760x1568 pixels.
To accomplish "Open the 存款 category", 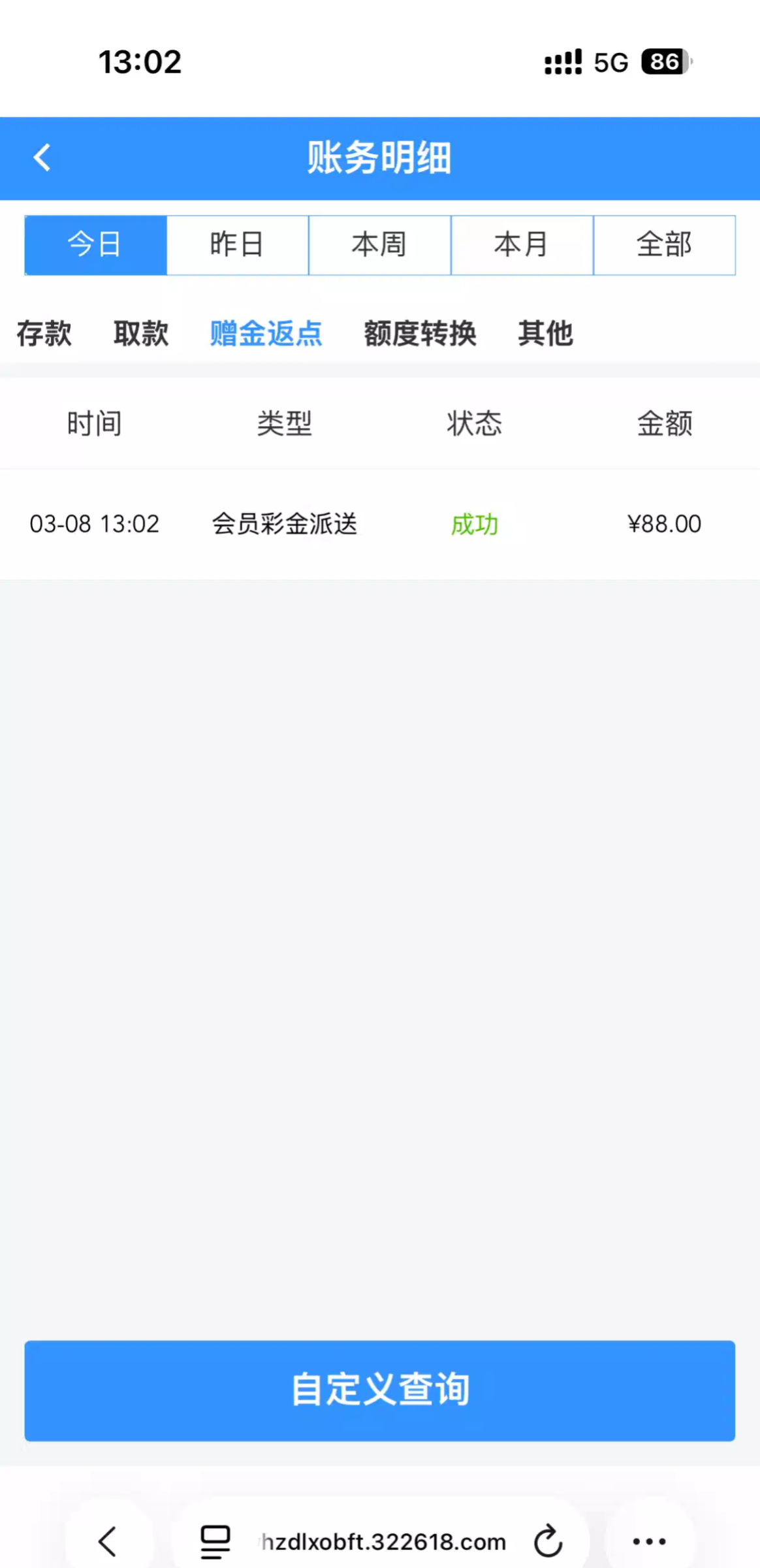I will pos(44,334).
